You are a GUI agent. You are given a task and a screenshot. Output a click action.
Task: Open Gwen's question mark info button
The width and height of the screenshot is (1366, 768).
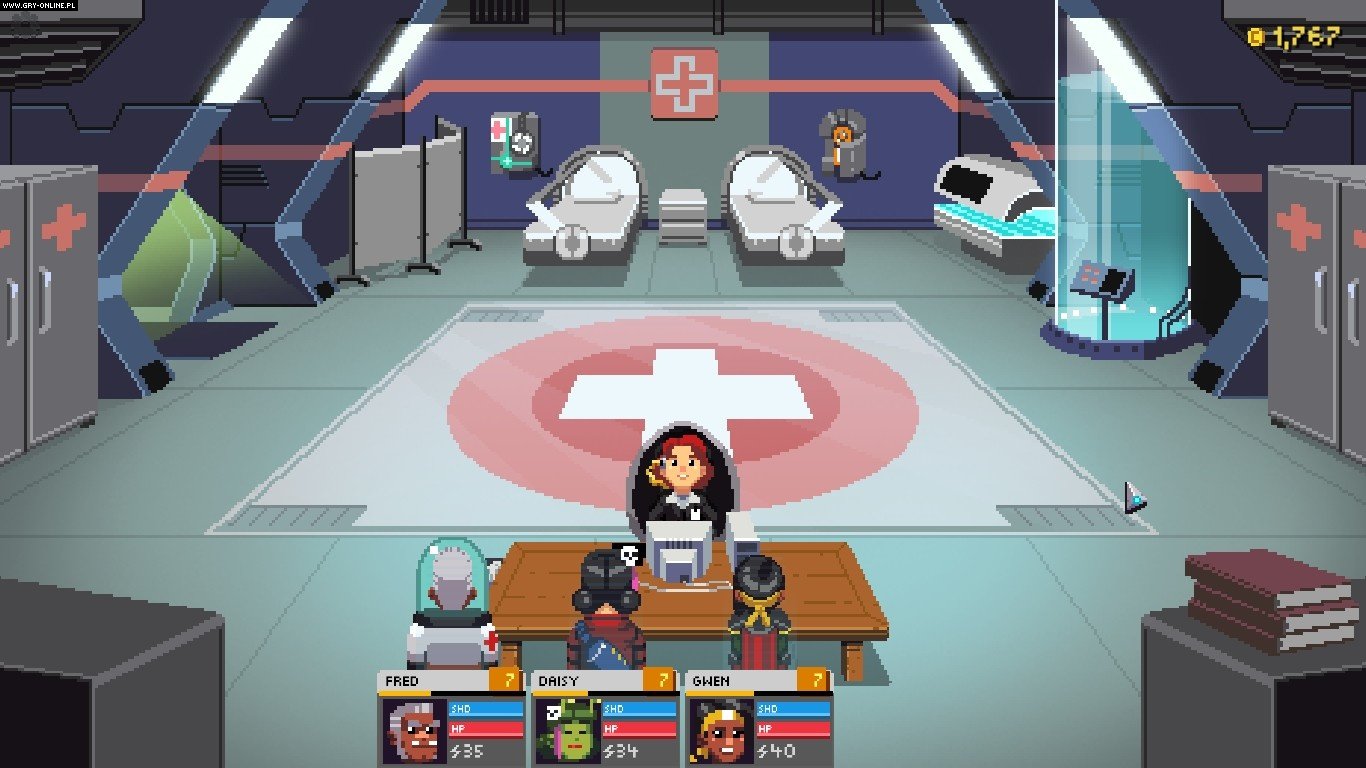(816, 681)
